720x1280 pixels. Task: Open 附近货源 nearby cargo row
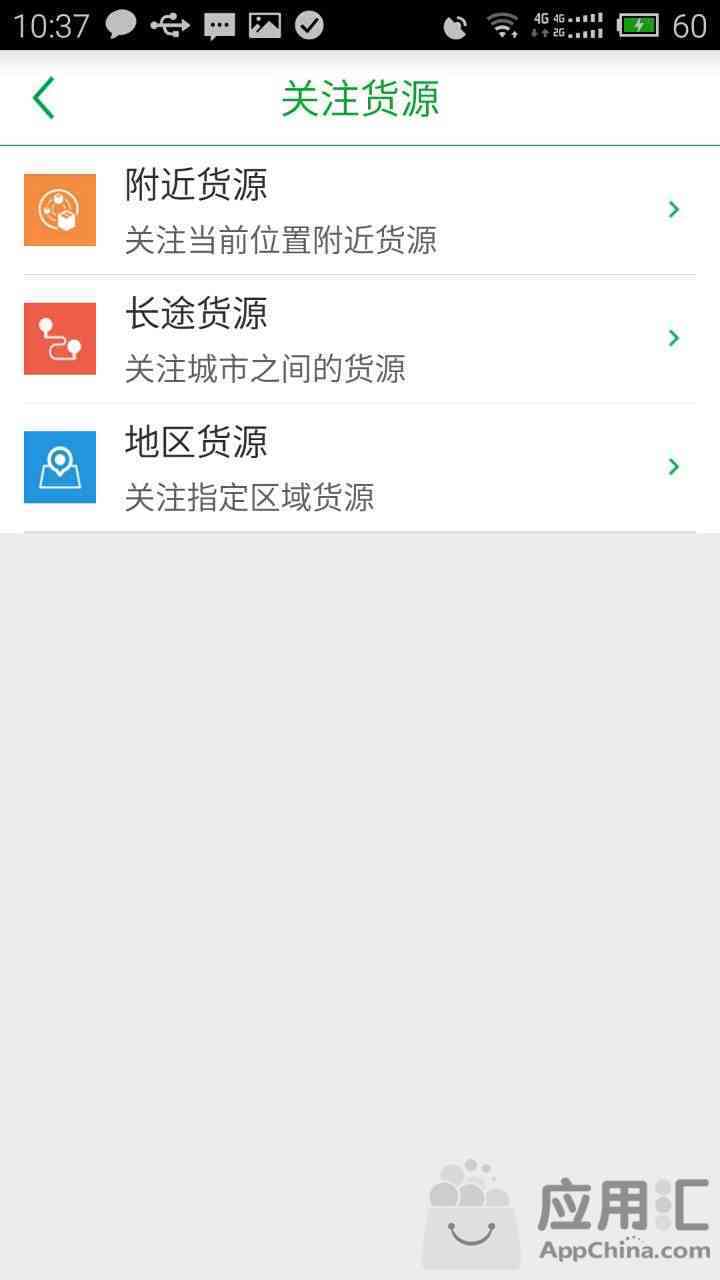tap(360, 210)
